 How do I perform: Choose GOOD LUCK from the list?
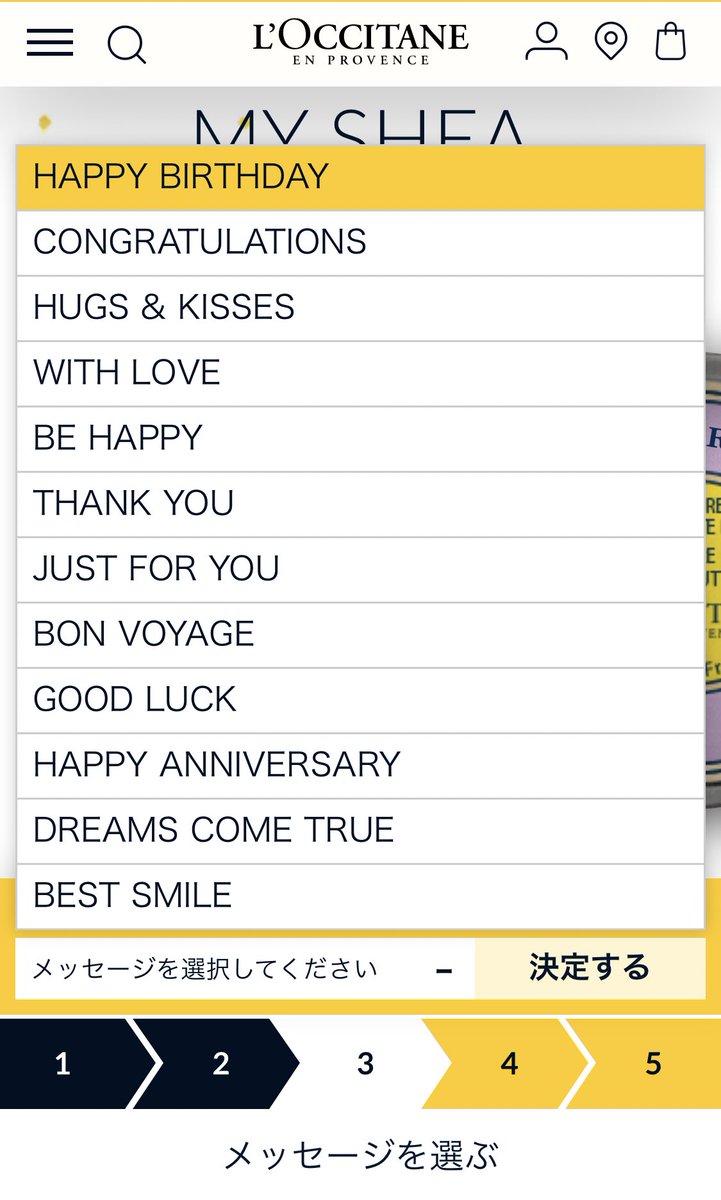pos(360,699)
